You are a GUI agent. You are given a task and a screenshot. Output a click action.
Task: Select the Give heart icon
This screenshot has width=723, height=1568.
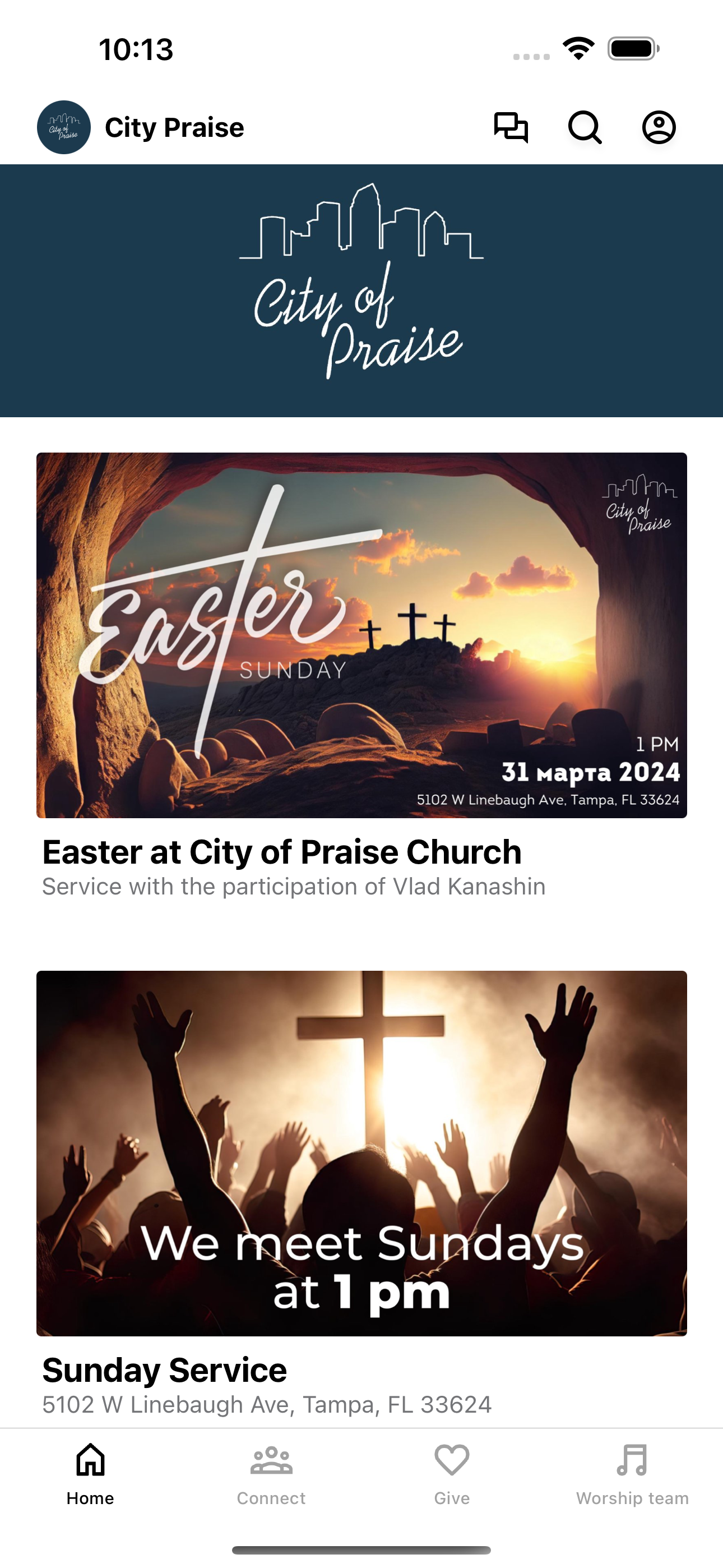tap(451, 1461)
